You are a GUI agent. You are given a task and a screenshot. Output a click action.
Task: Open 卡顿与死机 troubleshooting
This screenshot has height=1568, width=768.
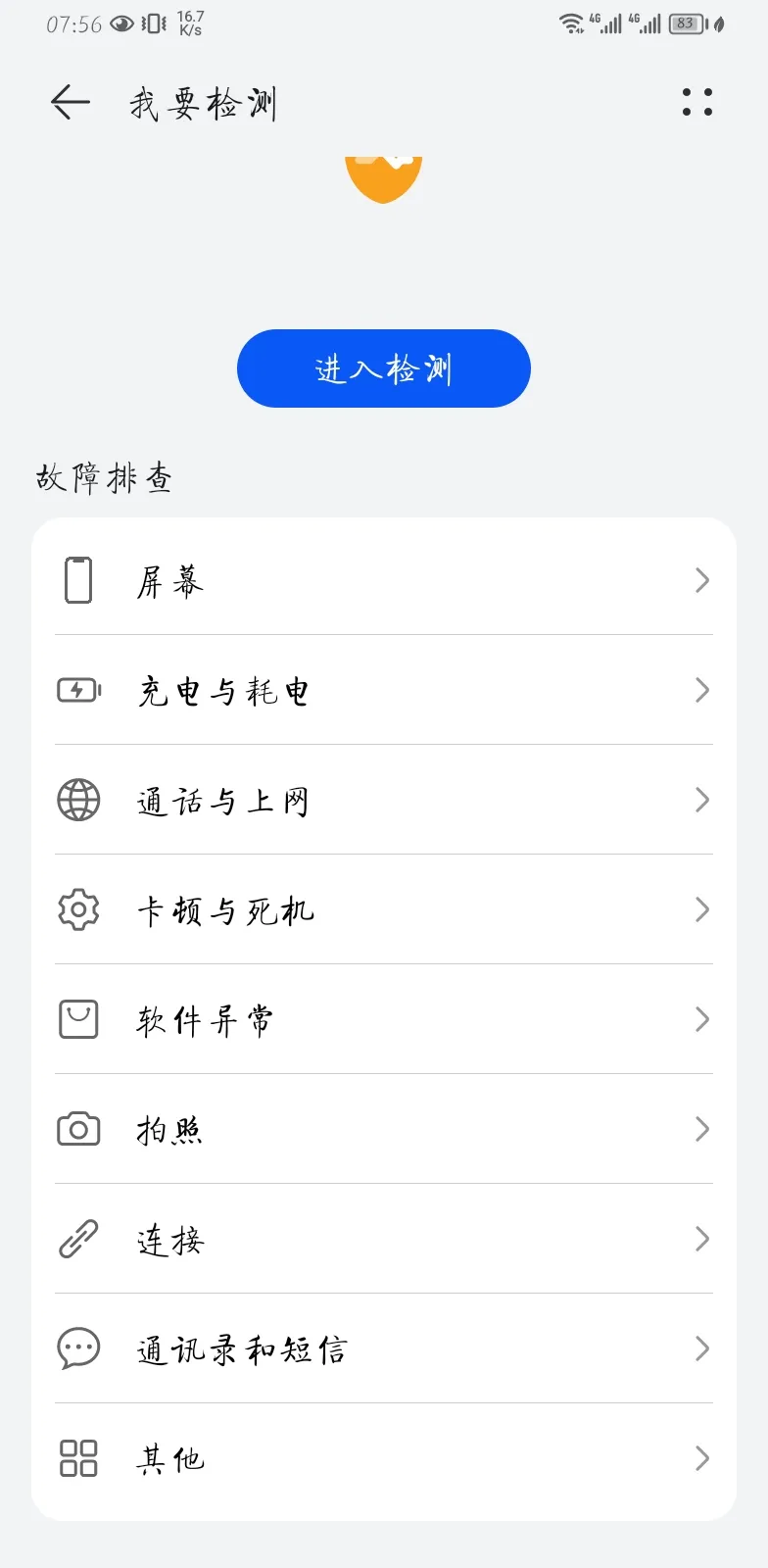384,909
